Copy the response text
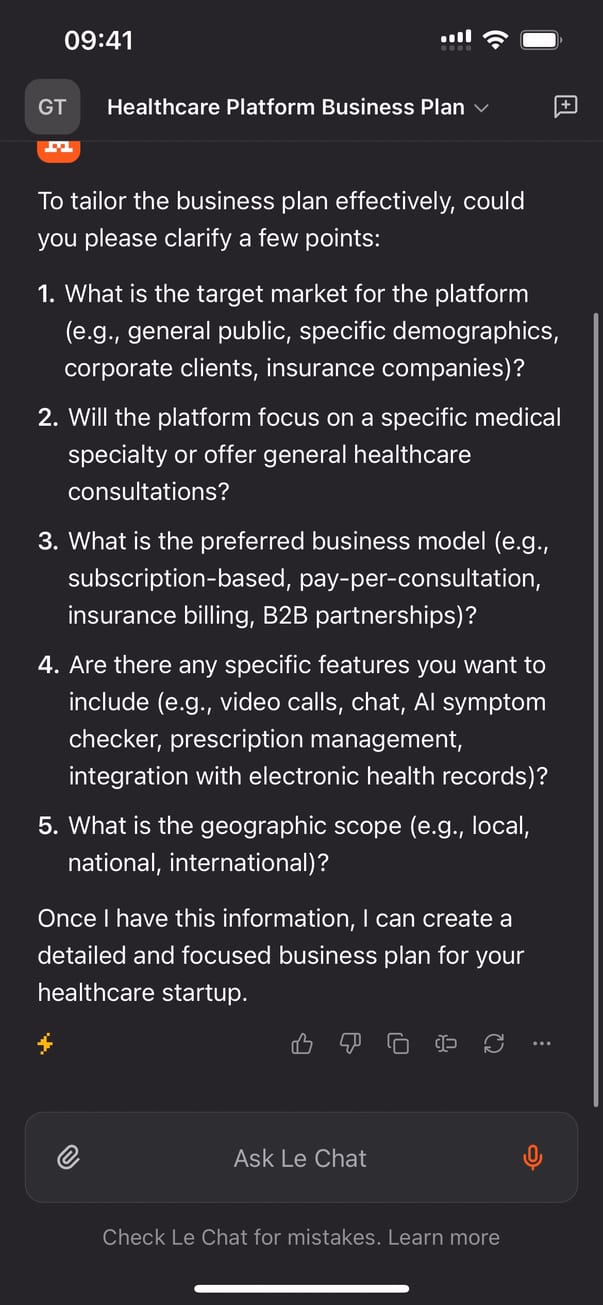This screenshot has width=603, height=1305. 398,1044
